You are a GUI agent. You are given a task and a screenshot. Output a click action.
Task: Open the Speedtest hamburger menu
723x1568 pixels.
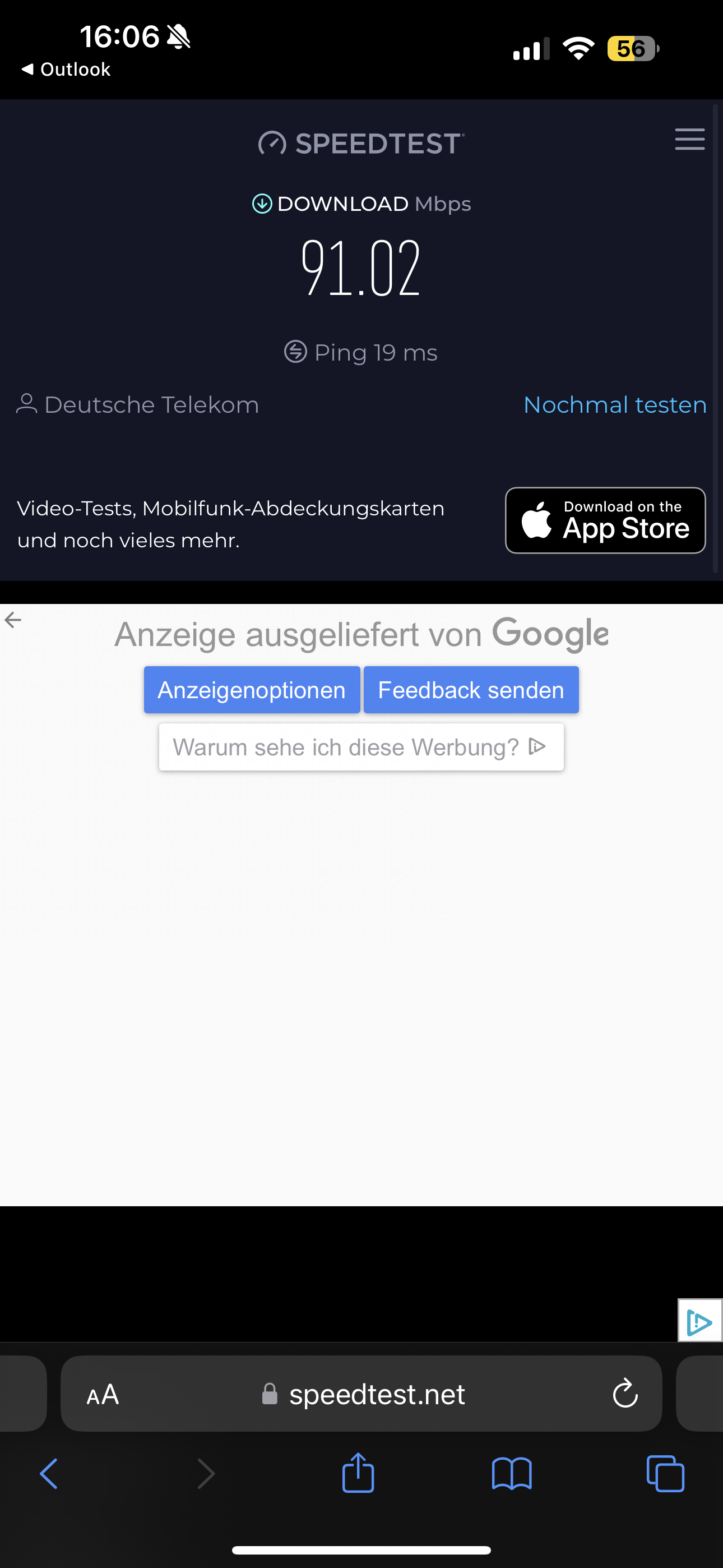[x=689, y=140]
